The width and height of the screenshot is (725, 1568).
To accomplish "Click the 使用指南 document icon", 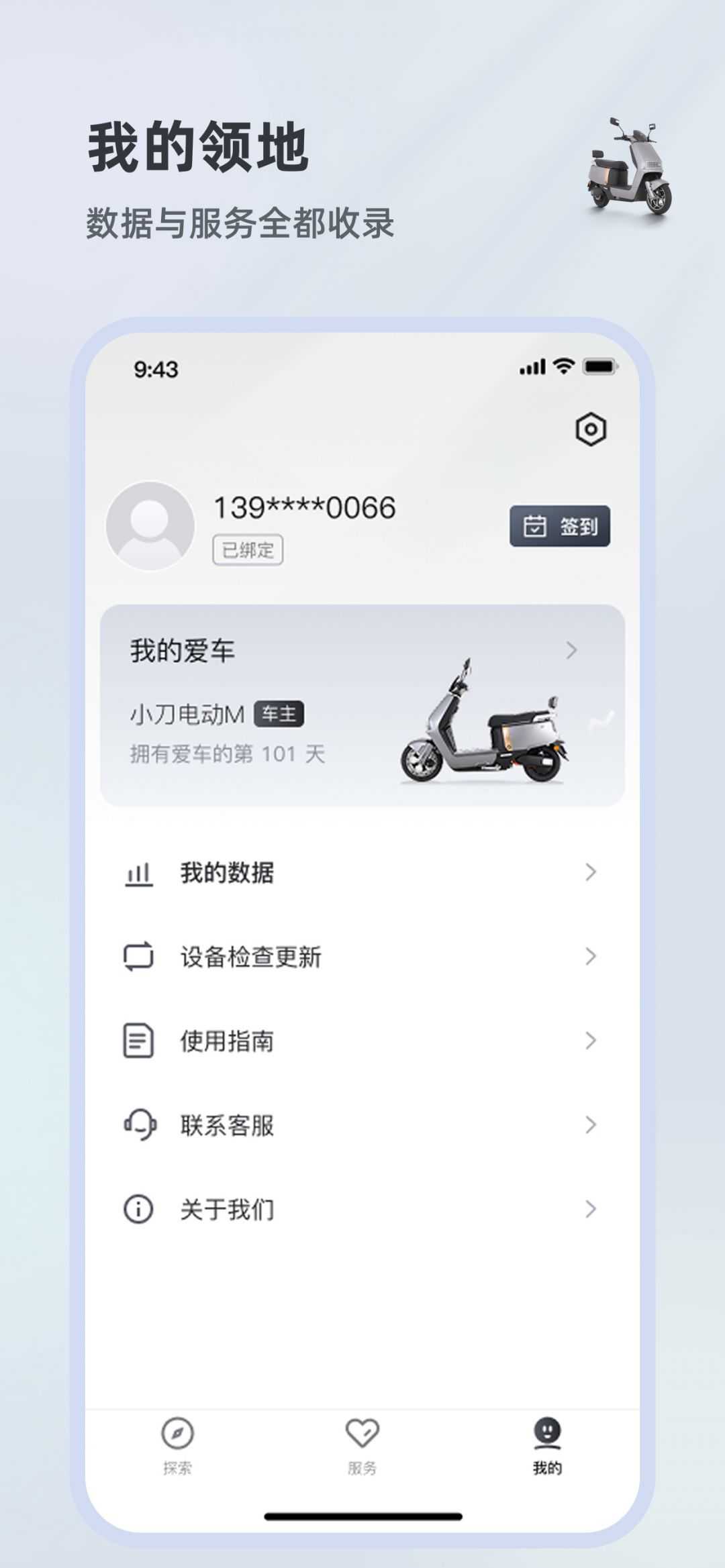I will (138, 1041).
